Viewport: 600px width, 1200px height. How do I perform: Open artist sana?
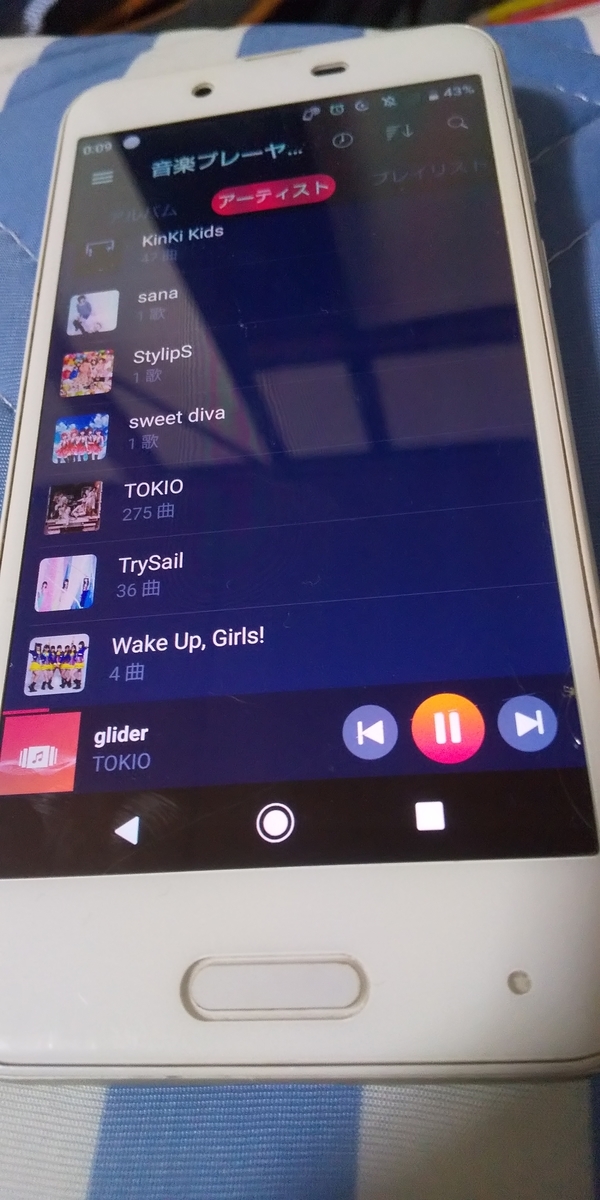(157, 304)
